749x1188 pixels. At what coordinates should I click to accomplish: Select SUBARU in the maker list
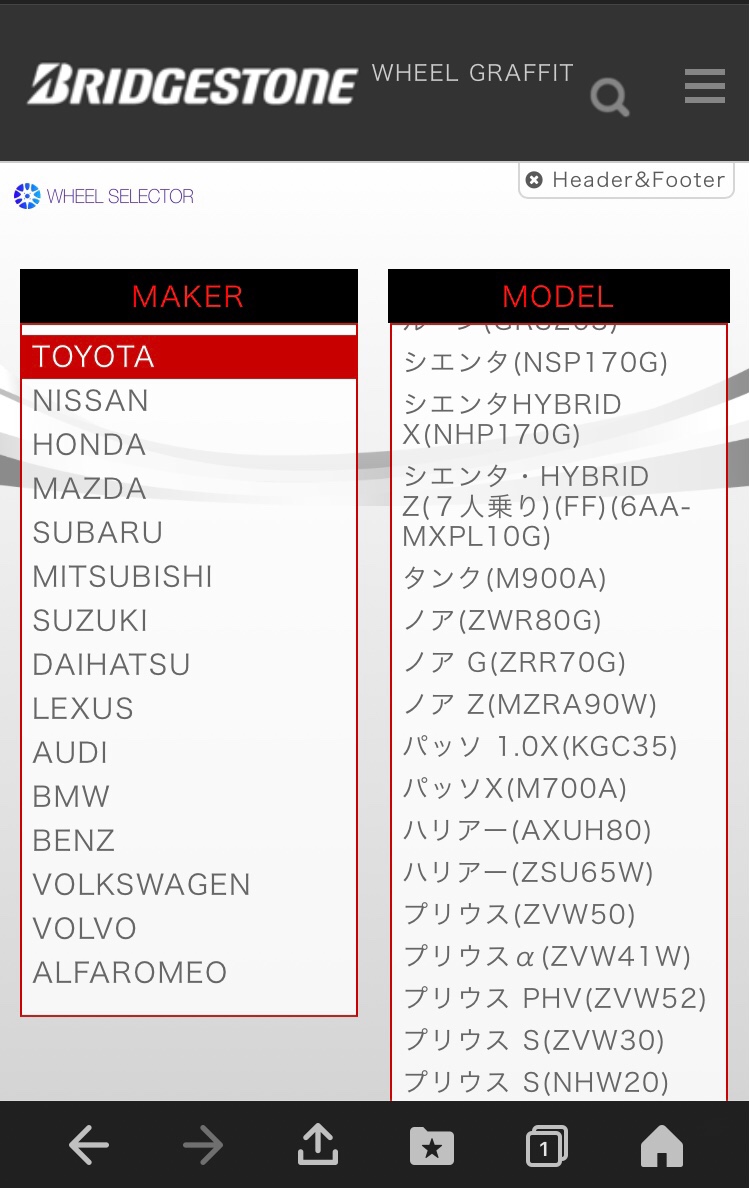coord(97,533)
